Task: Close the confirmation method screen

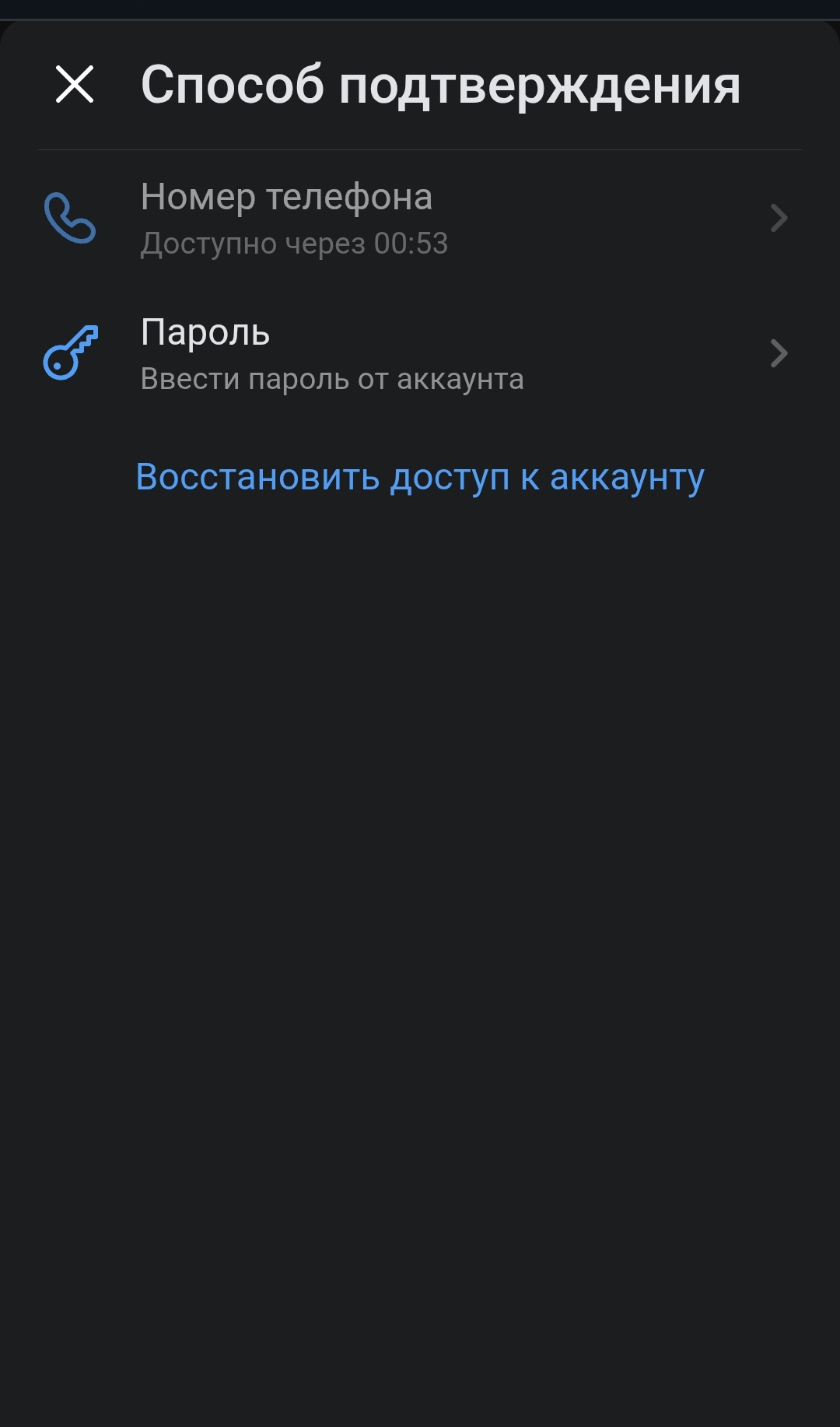Action: point(75,84)
